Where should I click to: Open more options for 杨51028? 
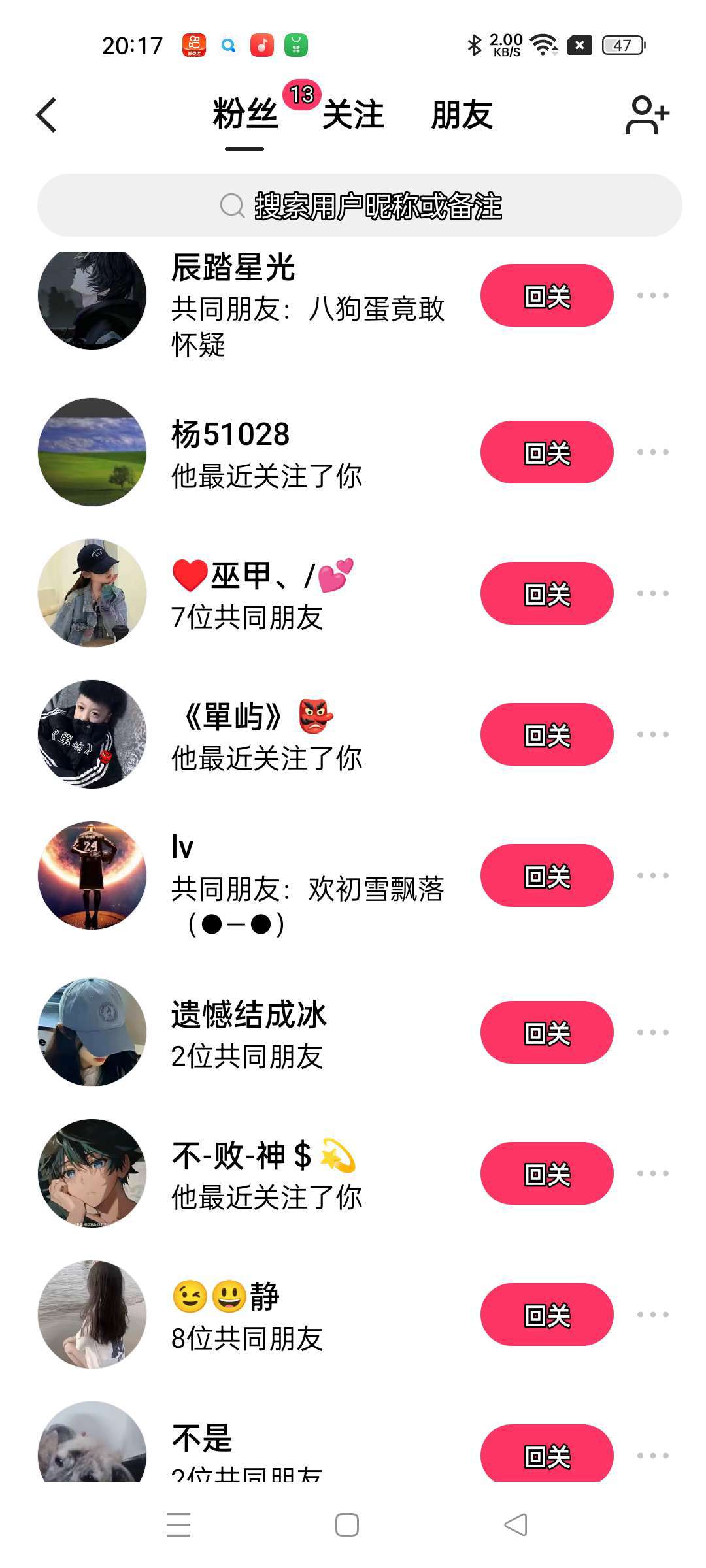click(652, 452)
